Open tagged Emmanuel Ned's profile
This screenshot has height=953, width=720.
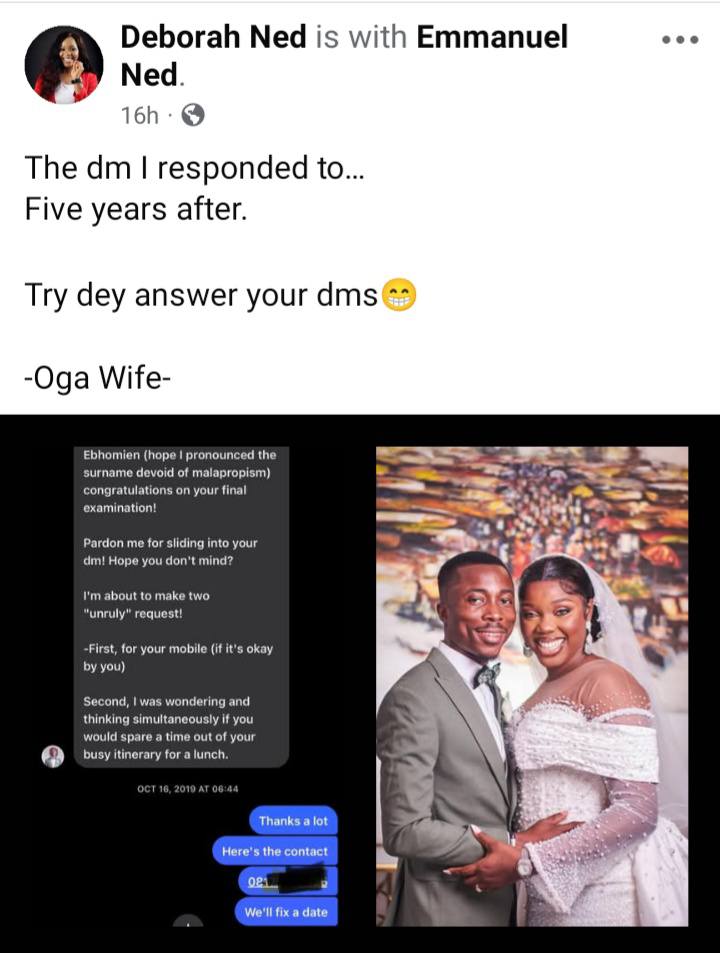tap(491, 37)
